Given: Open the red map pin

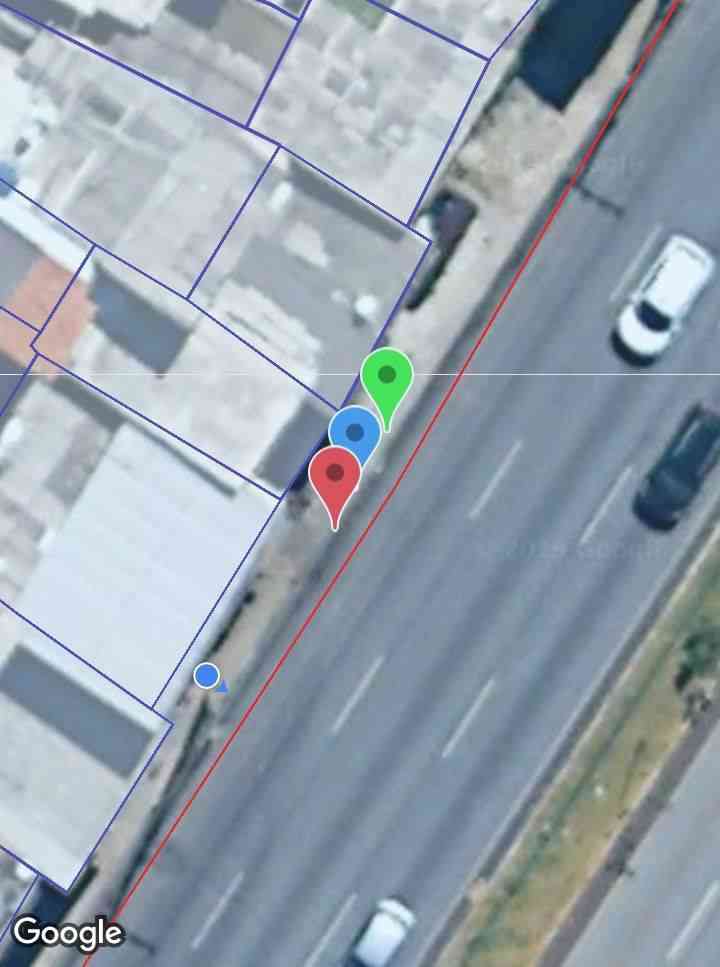Looking at the screenshot, I should click(x=335, y=476).
